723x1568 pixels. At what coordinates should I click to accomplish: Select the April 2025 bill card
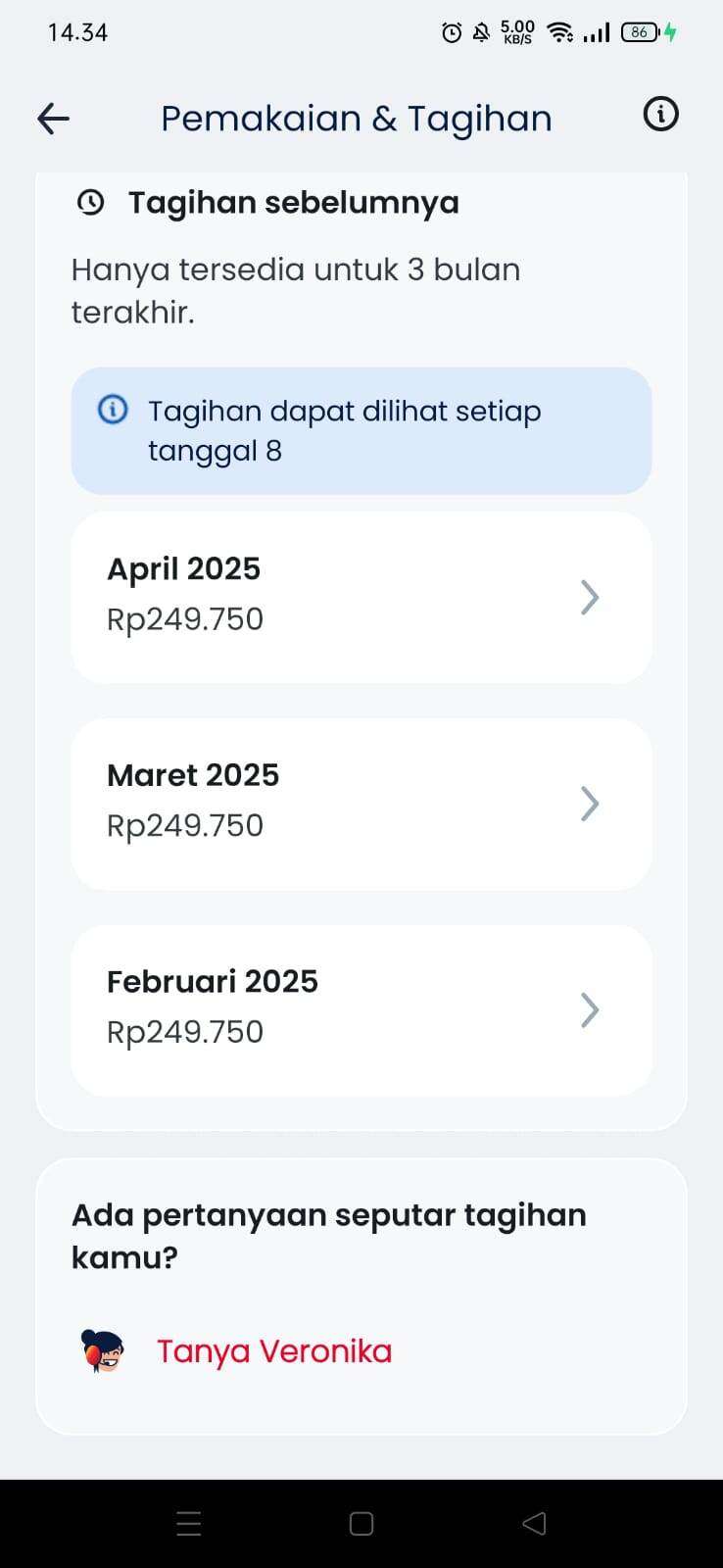[x=361, y=596]
